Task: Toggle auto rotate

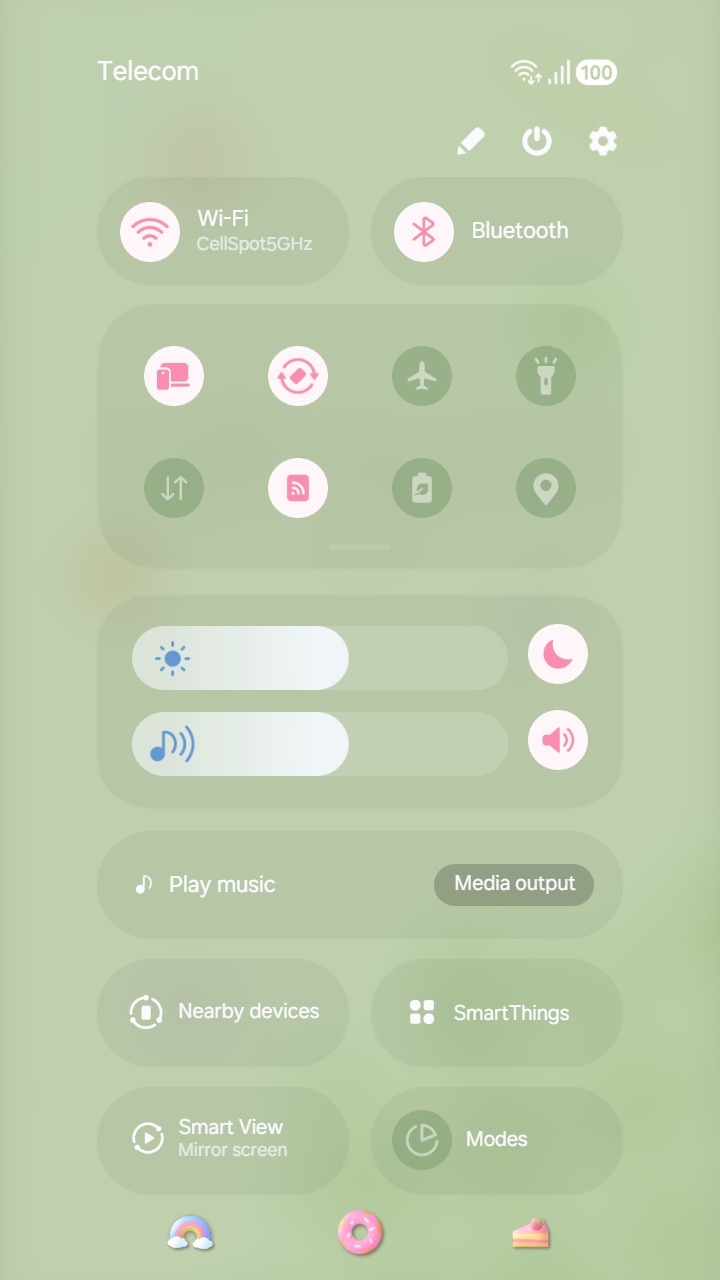Action: point(298,376)
